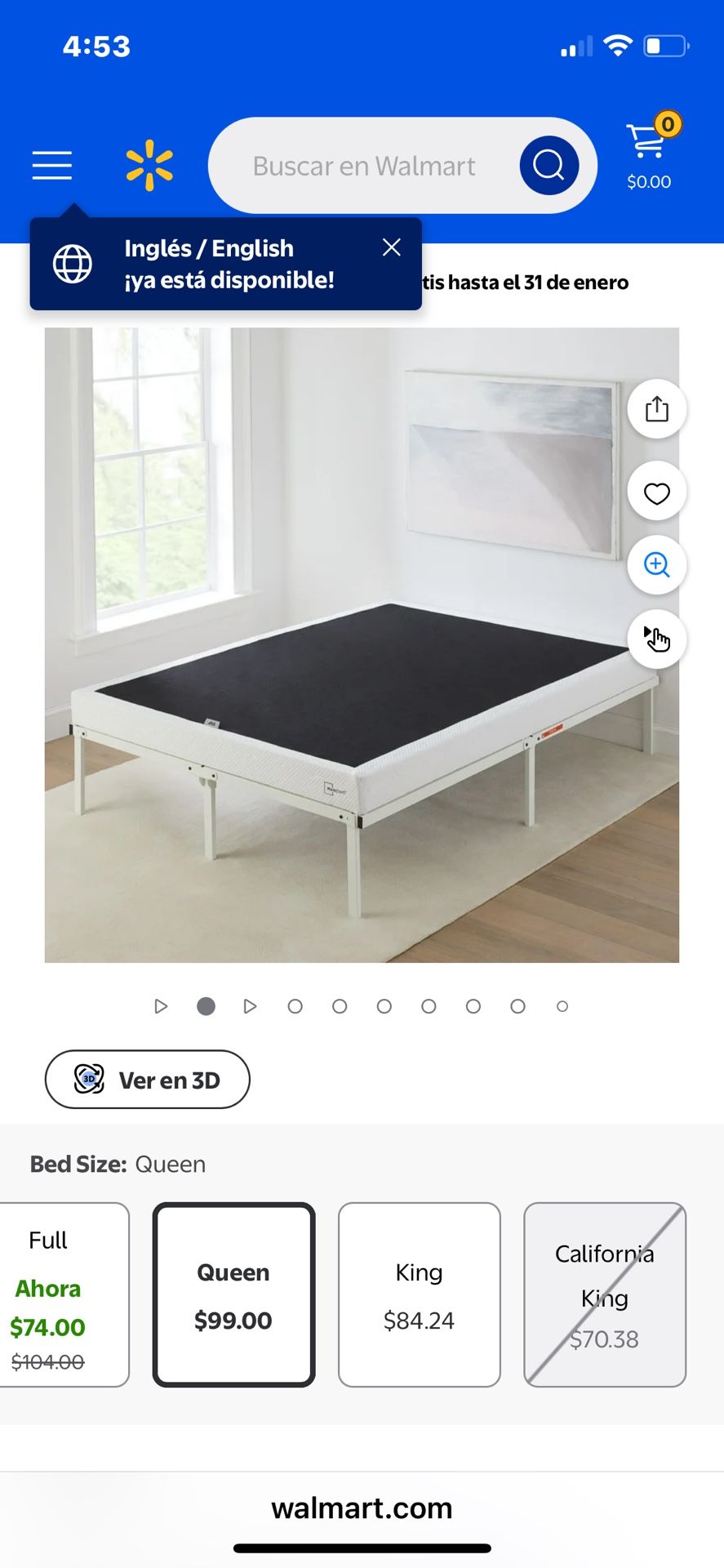Screen dimensions: 724x1568
Task: Tap the Buscar en Walmart search field
Action: coord(364,166)
